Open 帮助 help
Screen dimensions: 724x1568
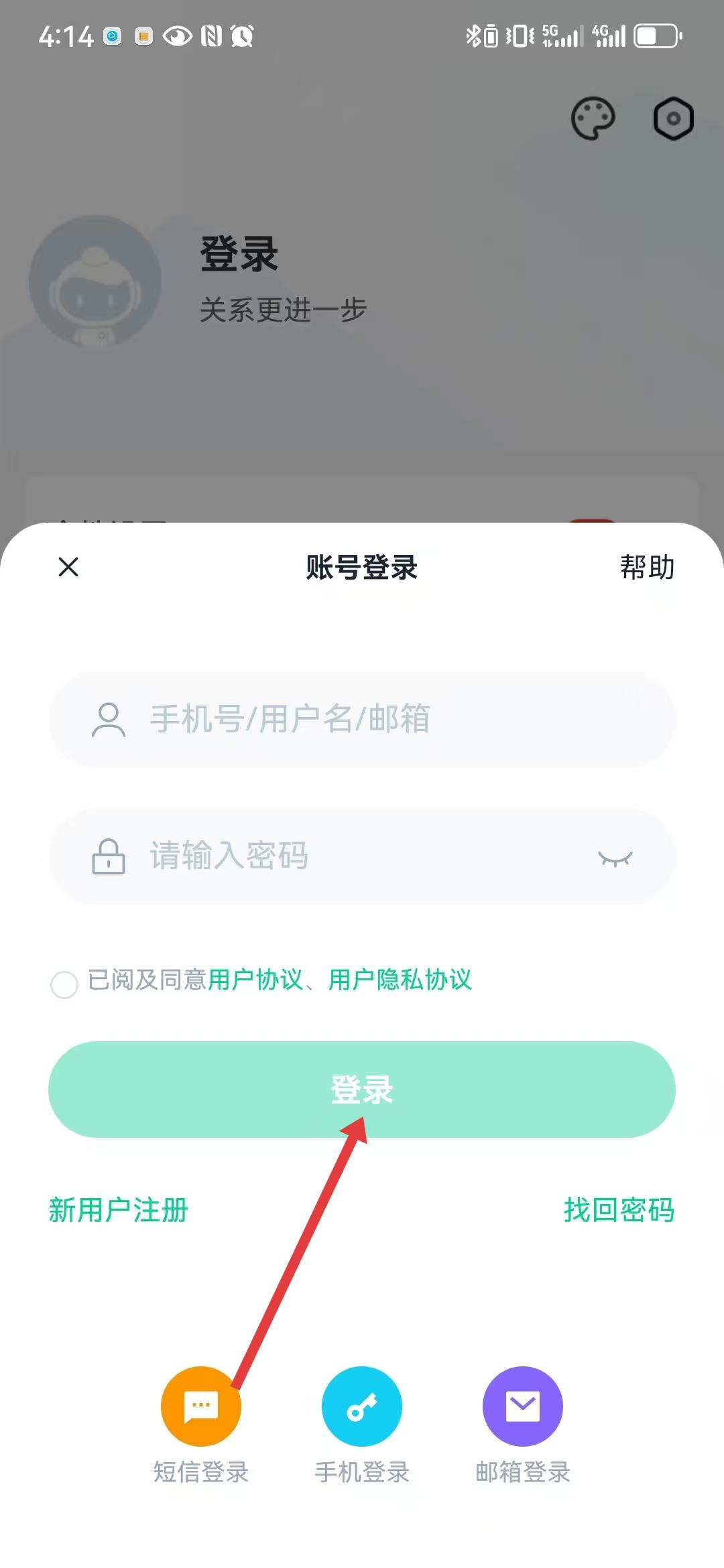(x=646, y=568)
